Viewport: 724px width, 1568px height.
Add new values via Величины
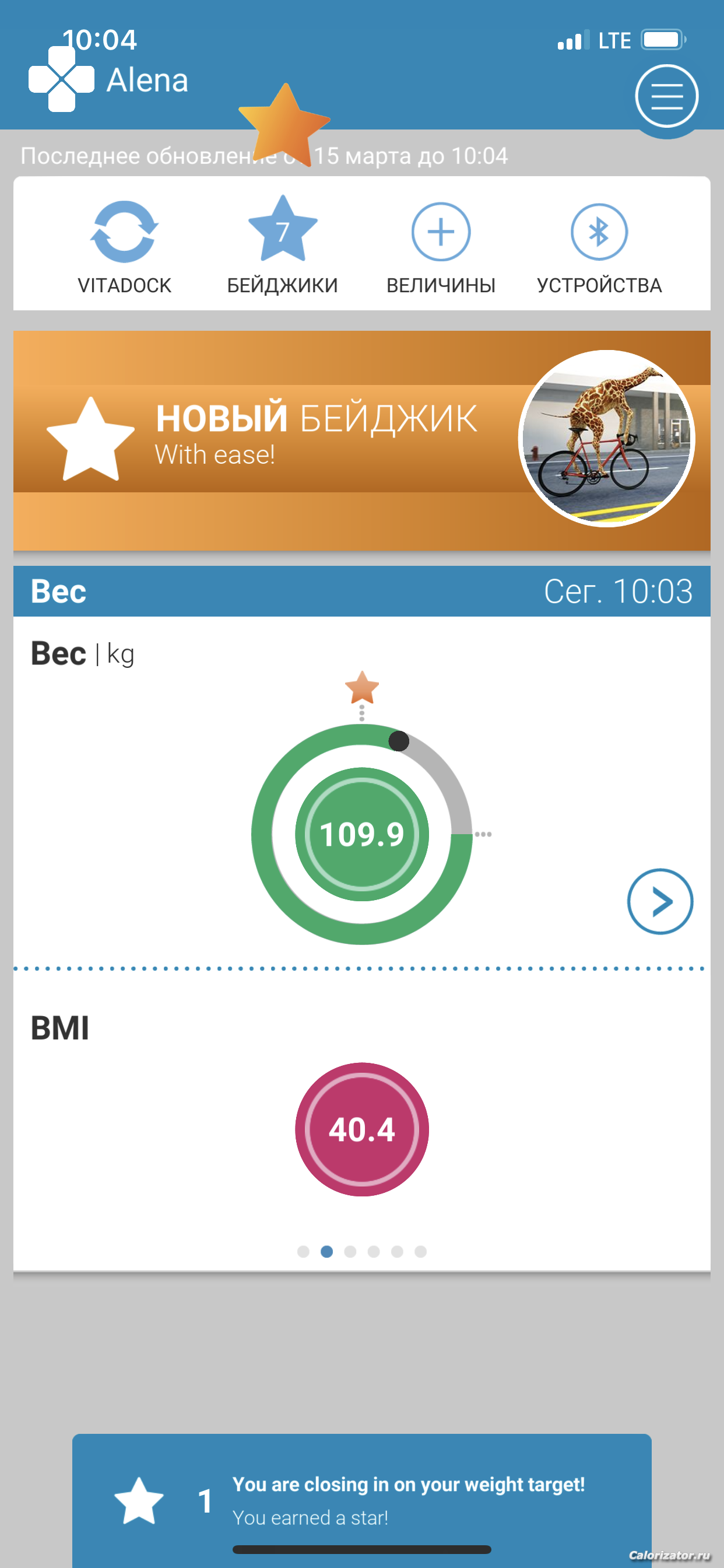pyautogui.click(x=441, y=247)
